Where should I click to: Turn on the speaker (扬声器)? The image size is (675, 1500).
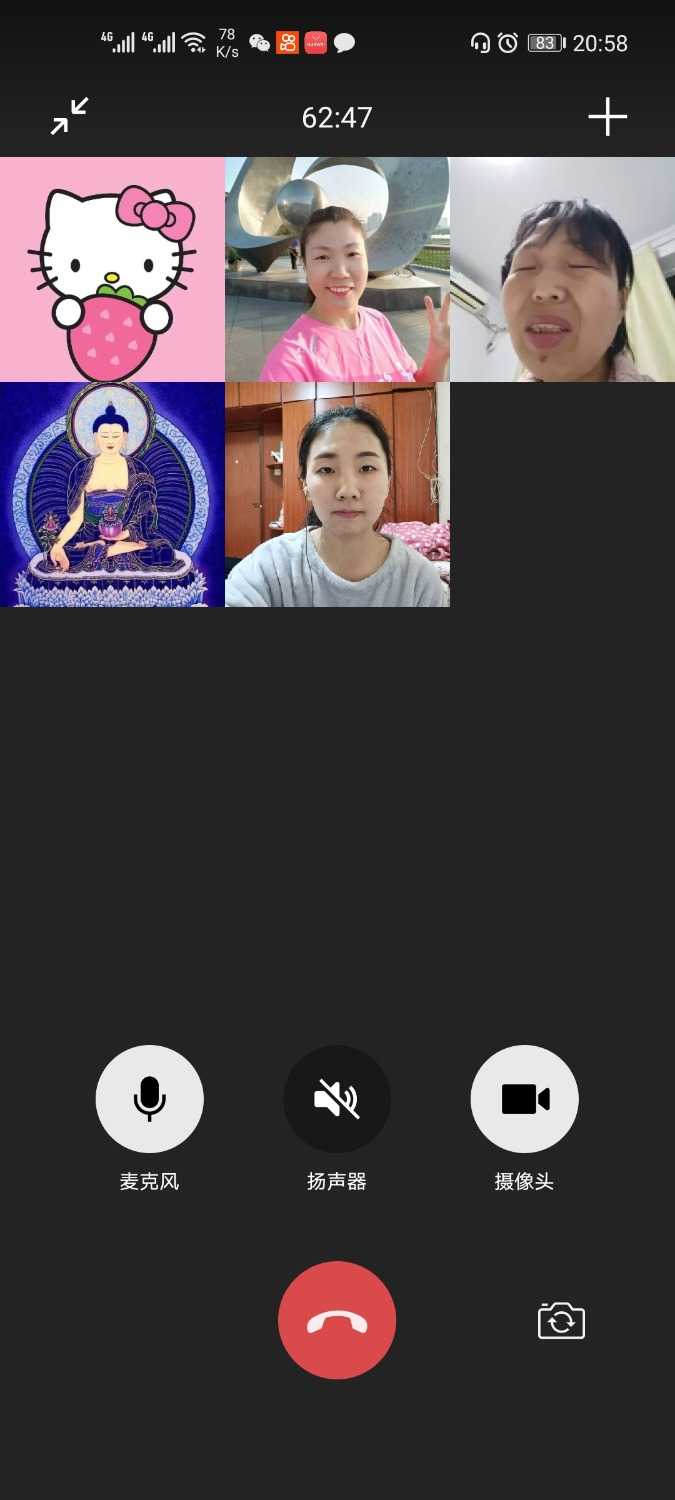[337, 1099]
